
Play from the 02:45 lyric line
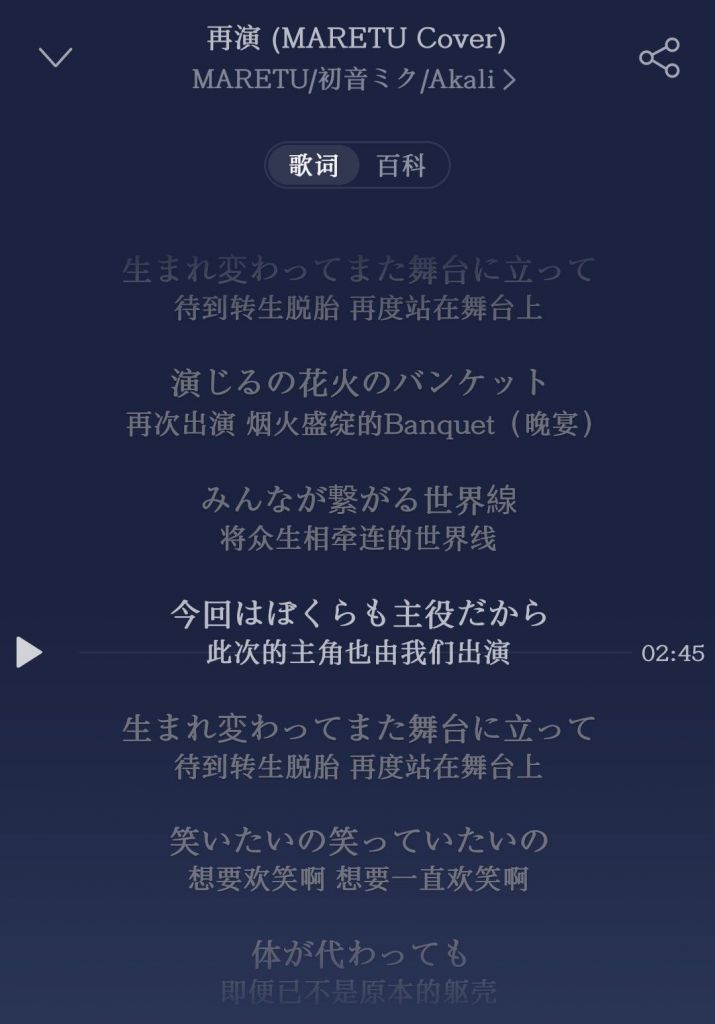tap(29, 652)
